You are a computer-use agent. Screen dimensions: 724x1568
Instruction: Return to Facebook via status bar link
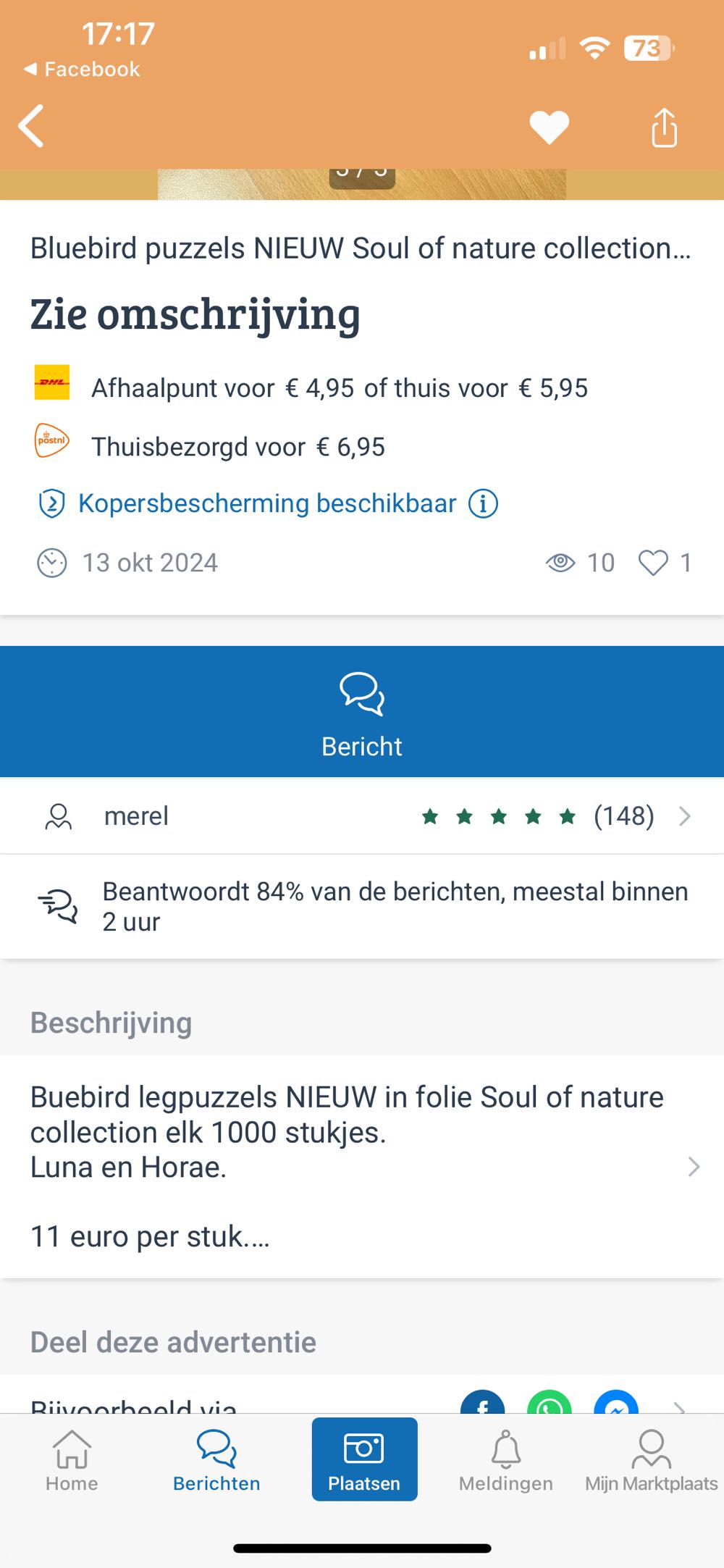(80, 68)
